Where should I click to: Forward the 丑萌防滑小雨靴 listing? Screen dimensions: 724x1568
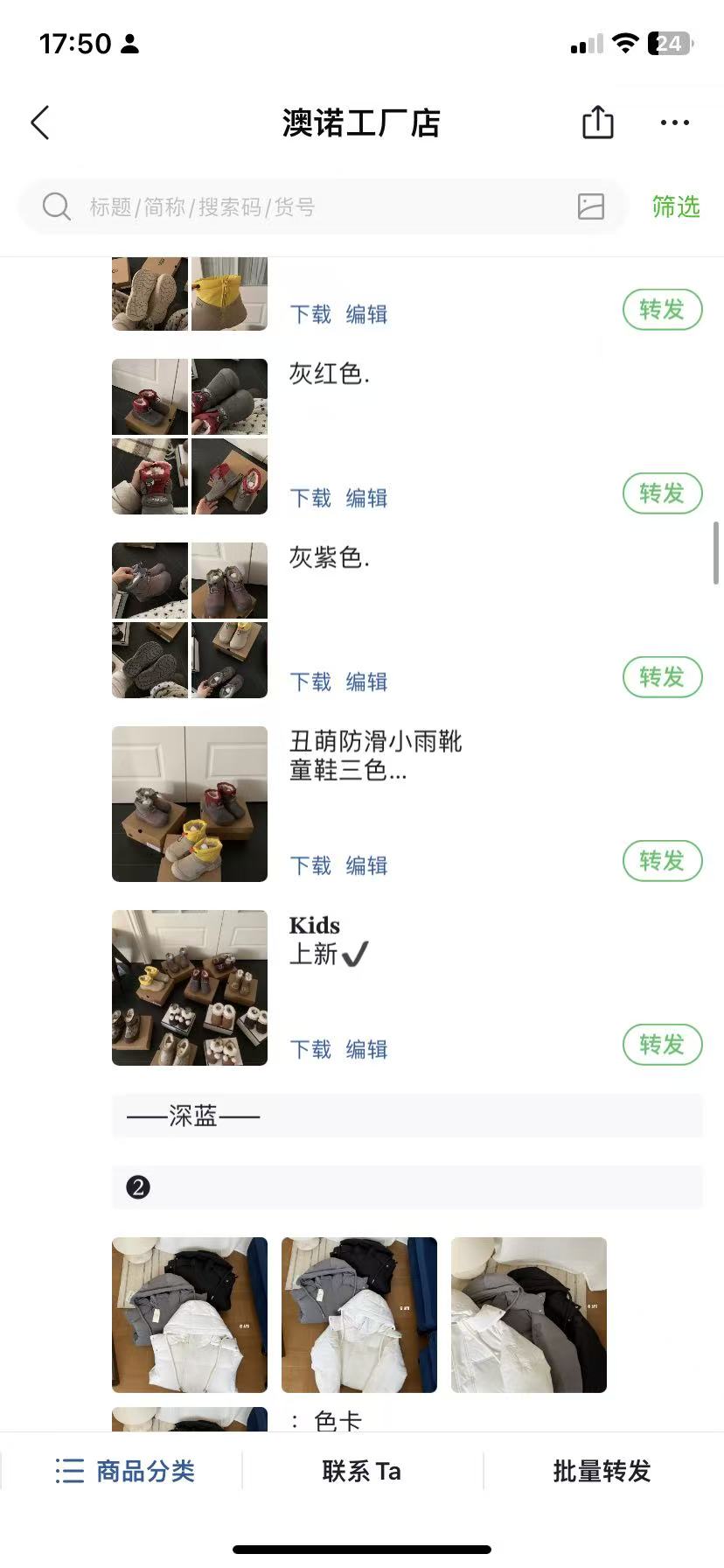[662, 861]
